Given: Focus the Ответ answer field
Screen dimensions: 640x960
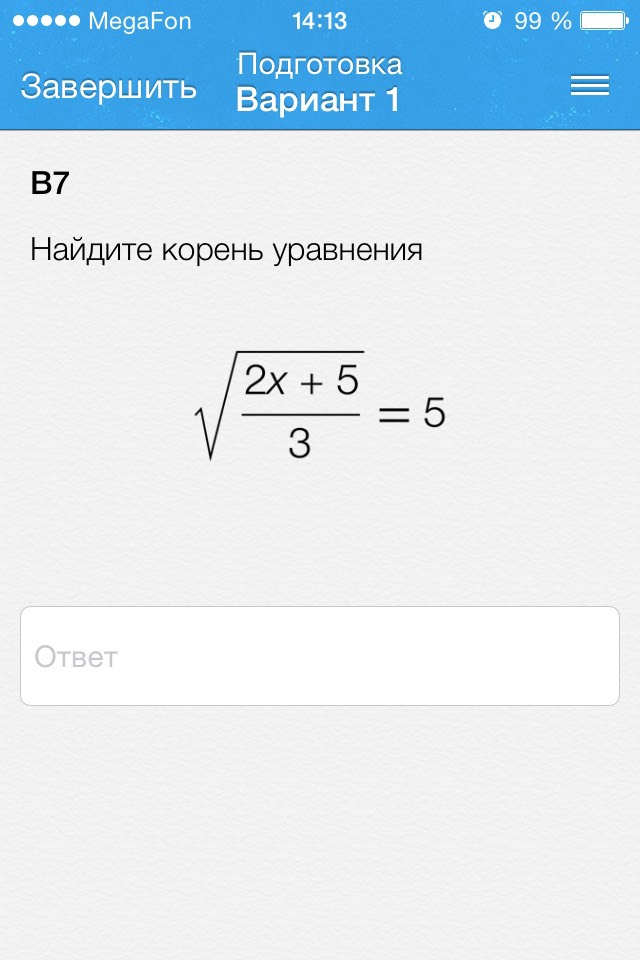Looking at the screenshot, I should pos(320,656).
